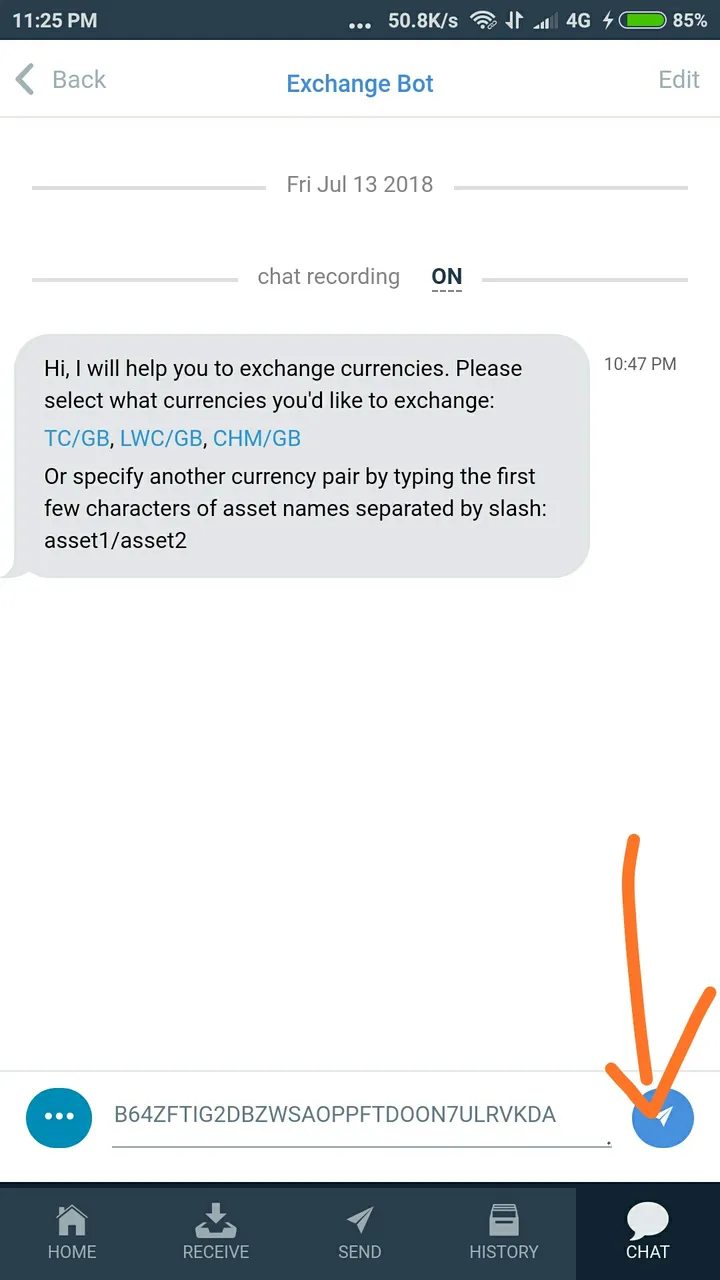The height and width of the screenshot is (1280, 720).
Task: Switch to the Receive tab
Action: 216,1232
